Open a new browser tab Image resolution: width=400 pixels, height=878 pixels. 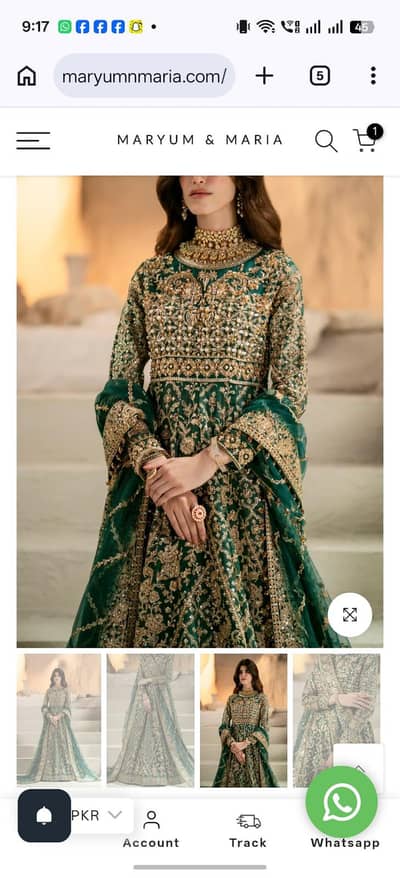264,76
